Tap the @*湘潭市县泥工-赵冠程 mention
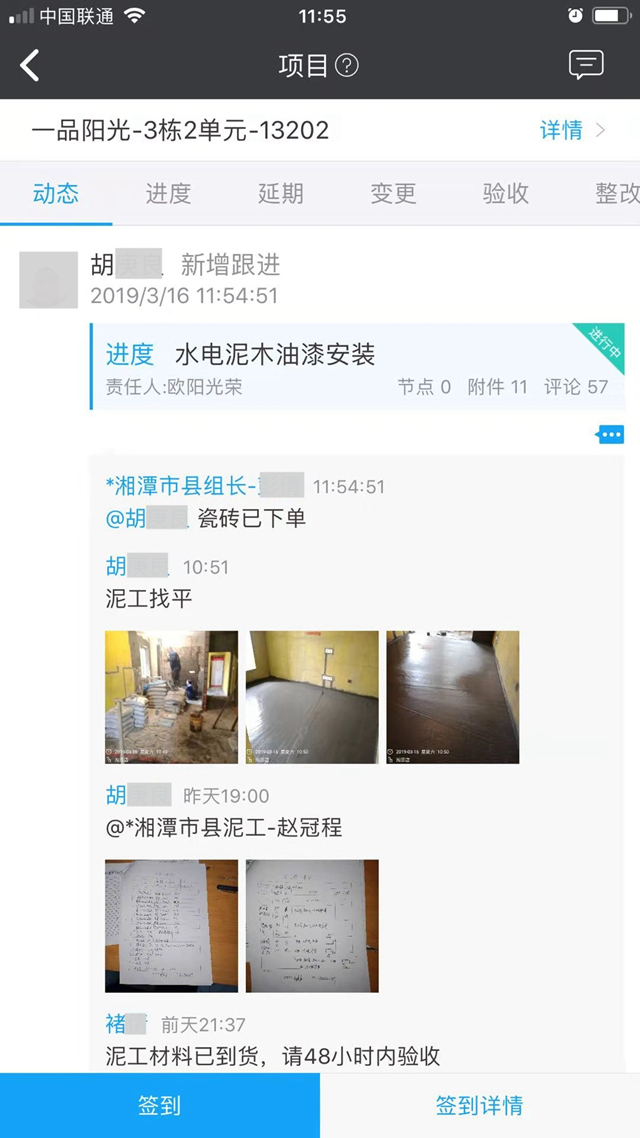 (224, 827)
